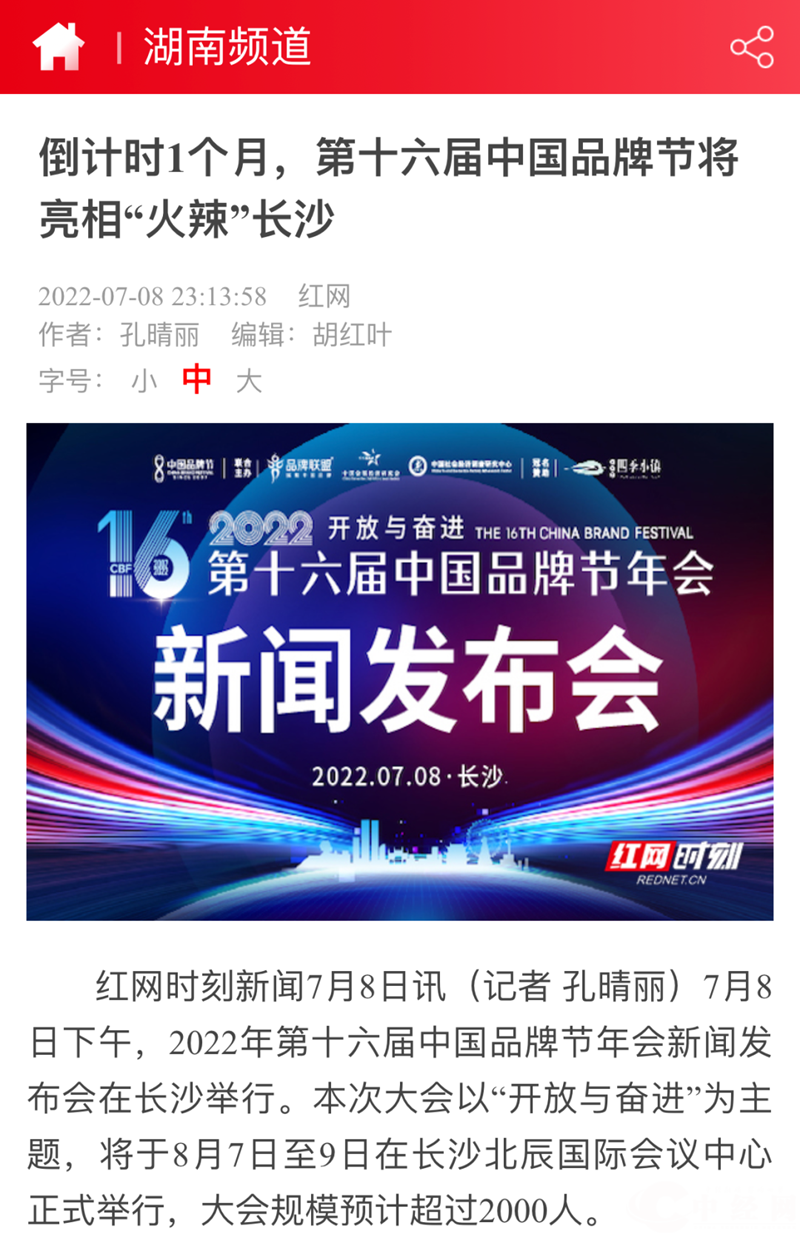Share this article
The image size is (800, 1237).
pyautogui.click(x=752, y=47)
